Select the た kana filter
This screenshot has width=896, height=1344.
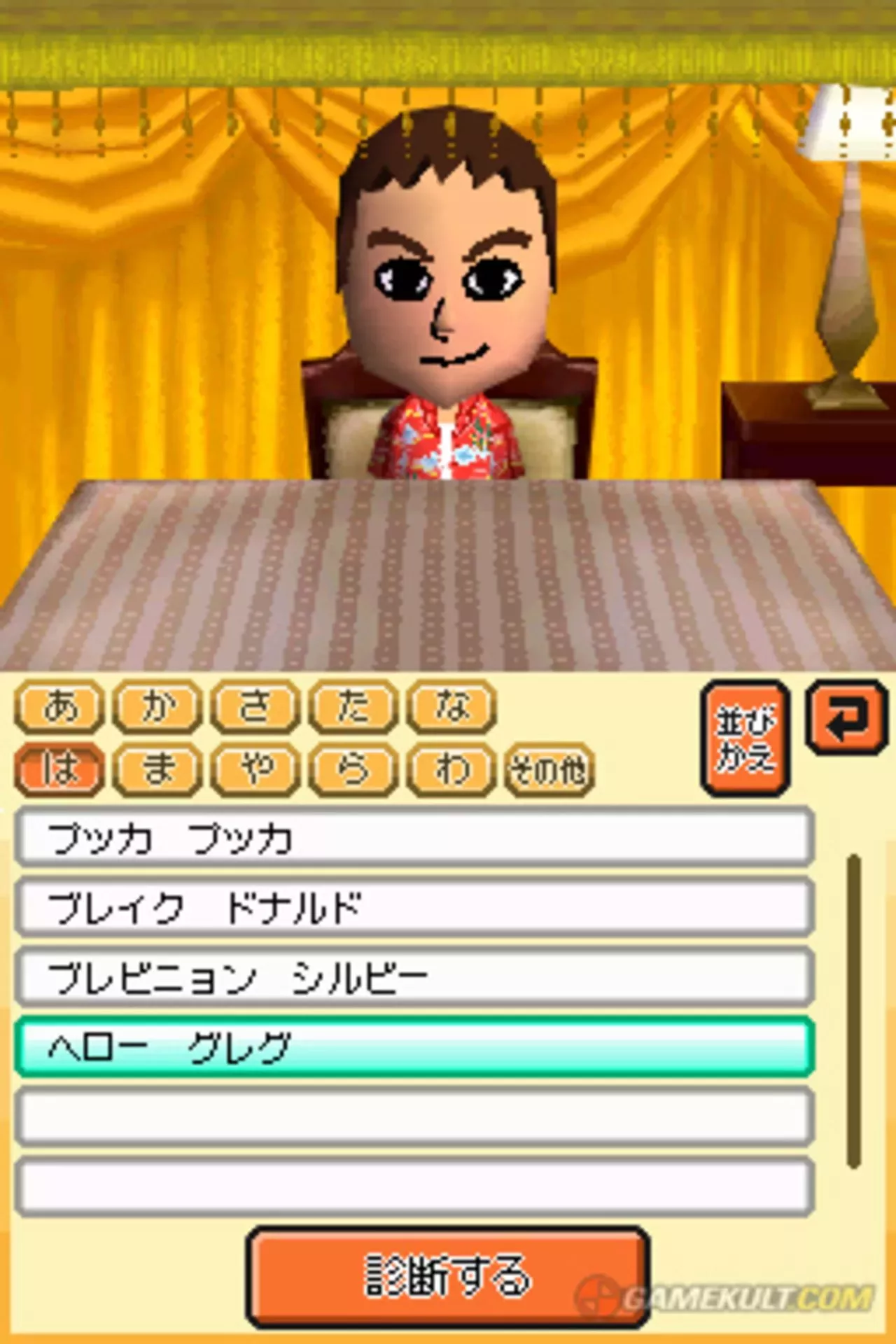353,707
